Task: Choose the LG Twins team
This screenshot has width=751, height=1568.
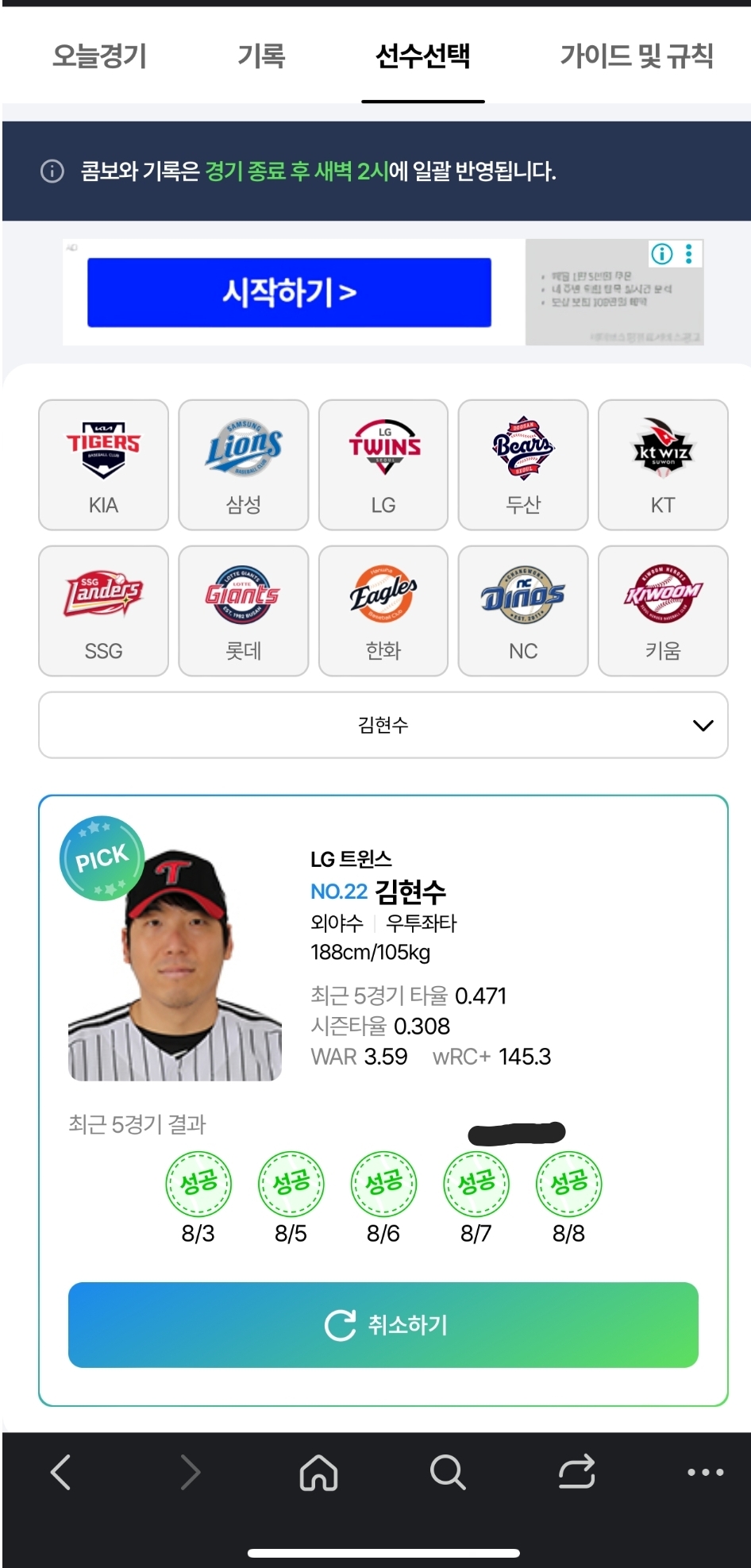Action: coord(383,464)
